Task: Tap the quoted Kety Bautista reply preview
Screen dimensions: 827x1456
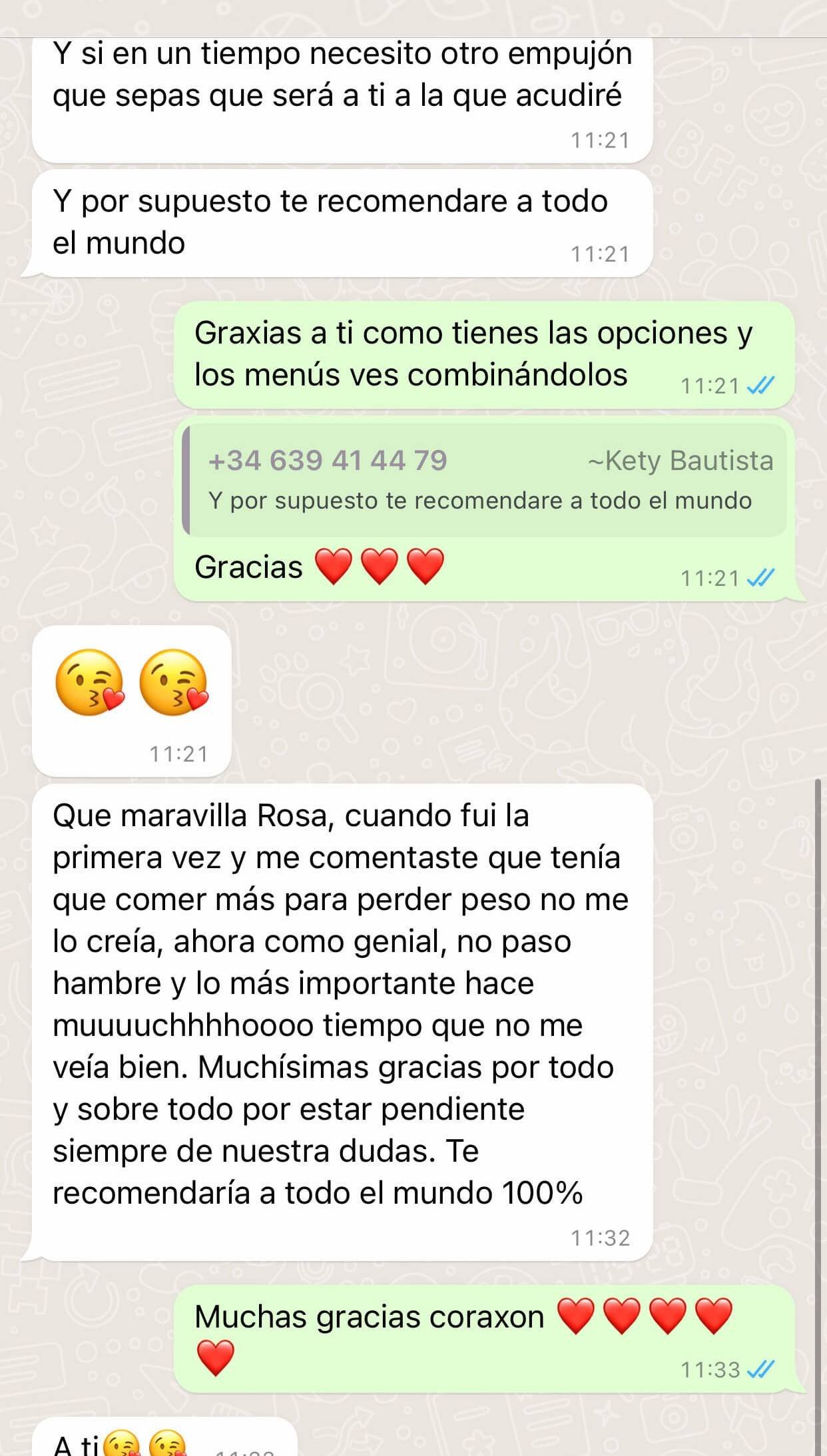Action: (486, 480)
